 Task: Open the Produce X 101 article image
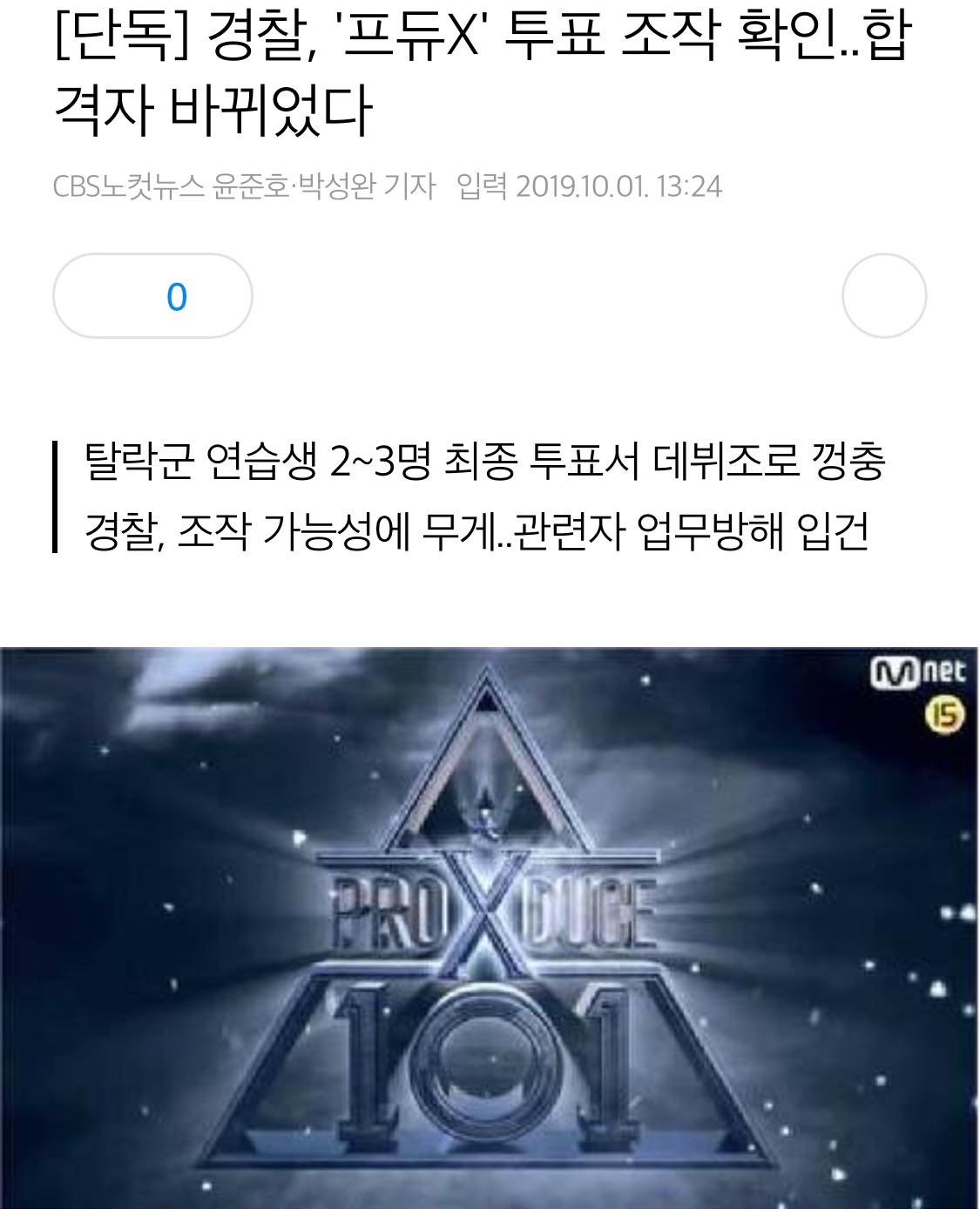tap(490, 928)
